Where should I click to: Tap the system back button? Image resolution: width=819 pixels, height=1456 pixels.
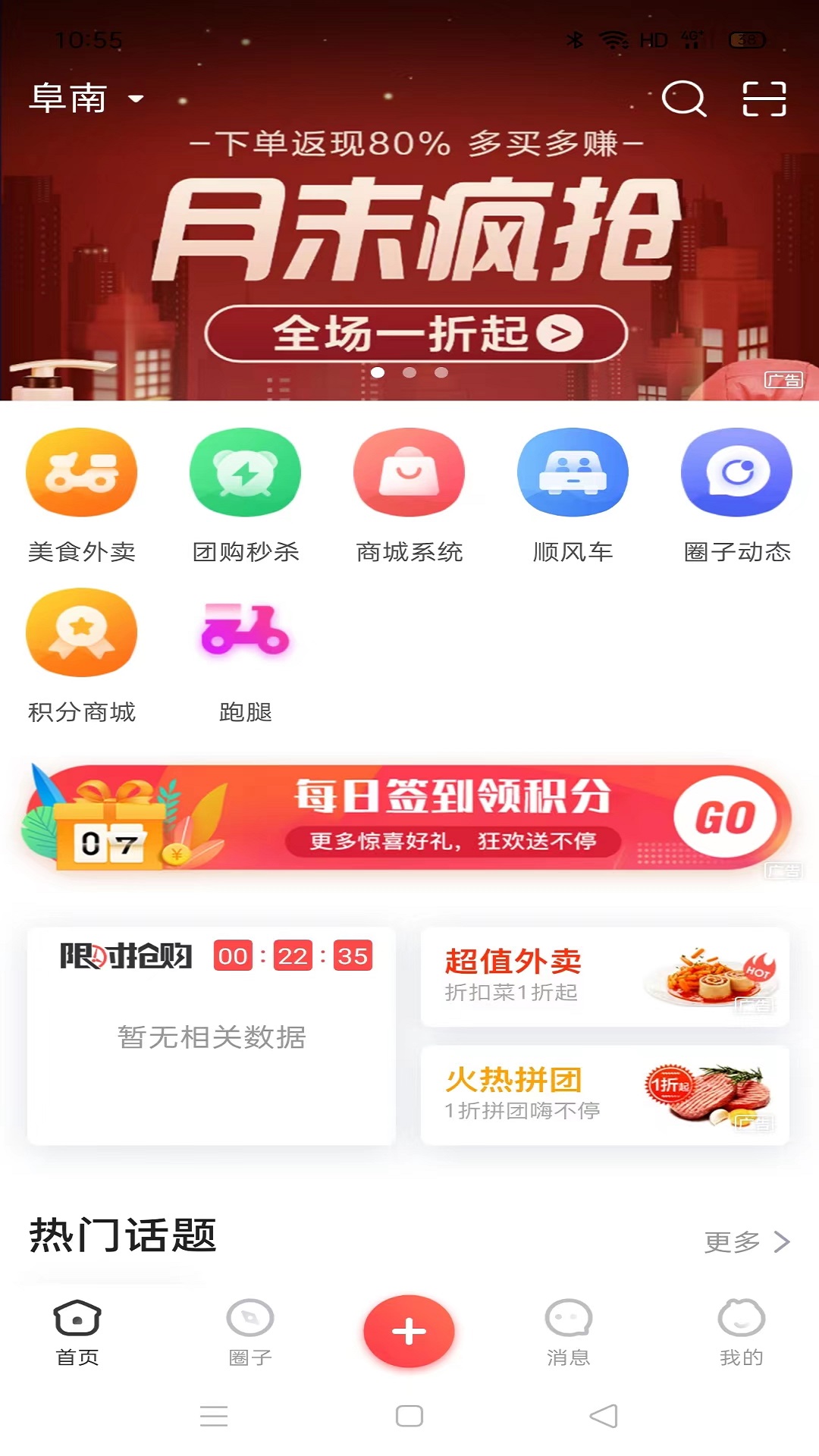(x=604, y=1416)
